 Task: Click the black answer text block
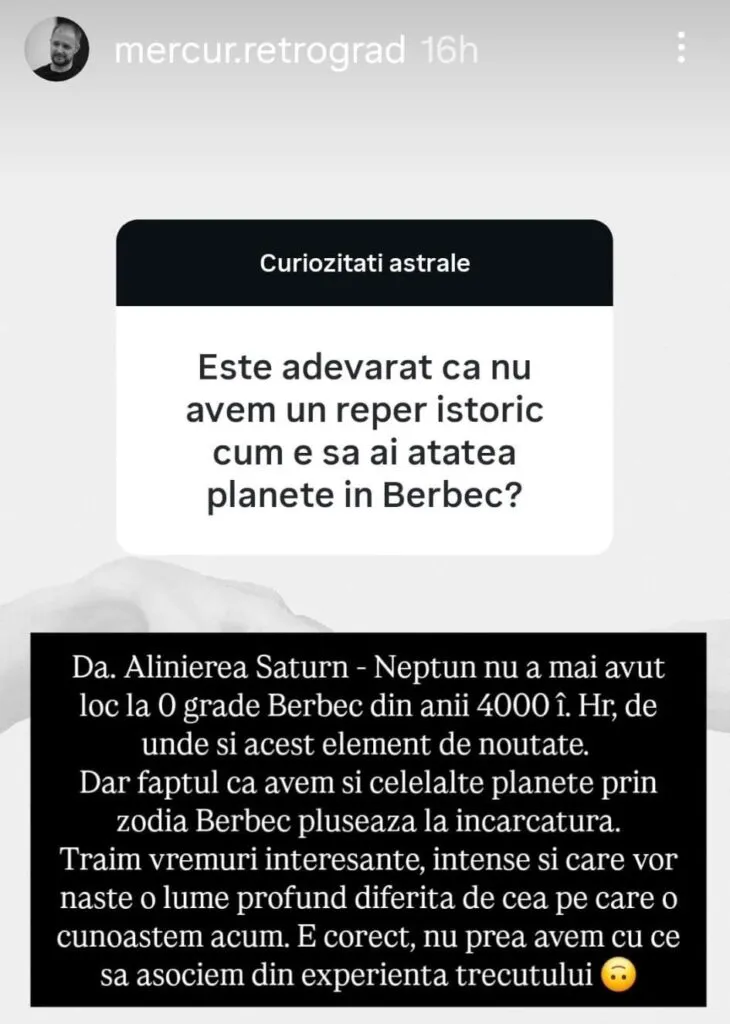click(365, 820)
